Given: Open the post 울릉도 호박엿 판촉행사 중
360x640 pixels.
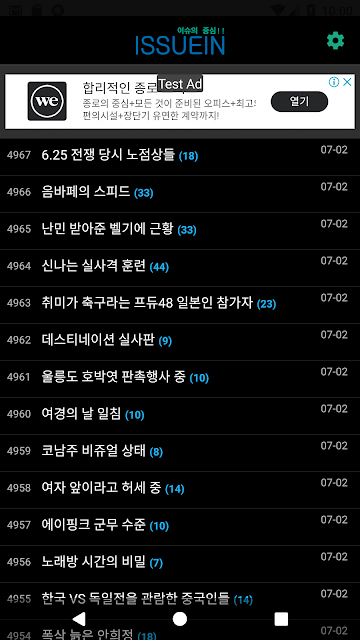Looking at the screenshot, I should coord(180,379).
